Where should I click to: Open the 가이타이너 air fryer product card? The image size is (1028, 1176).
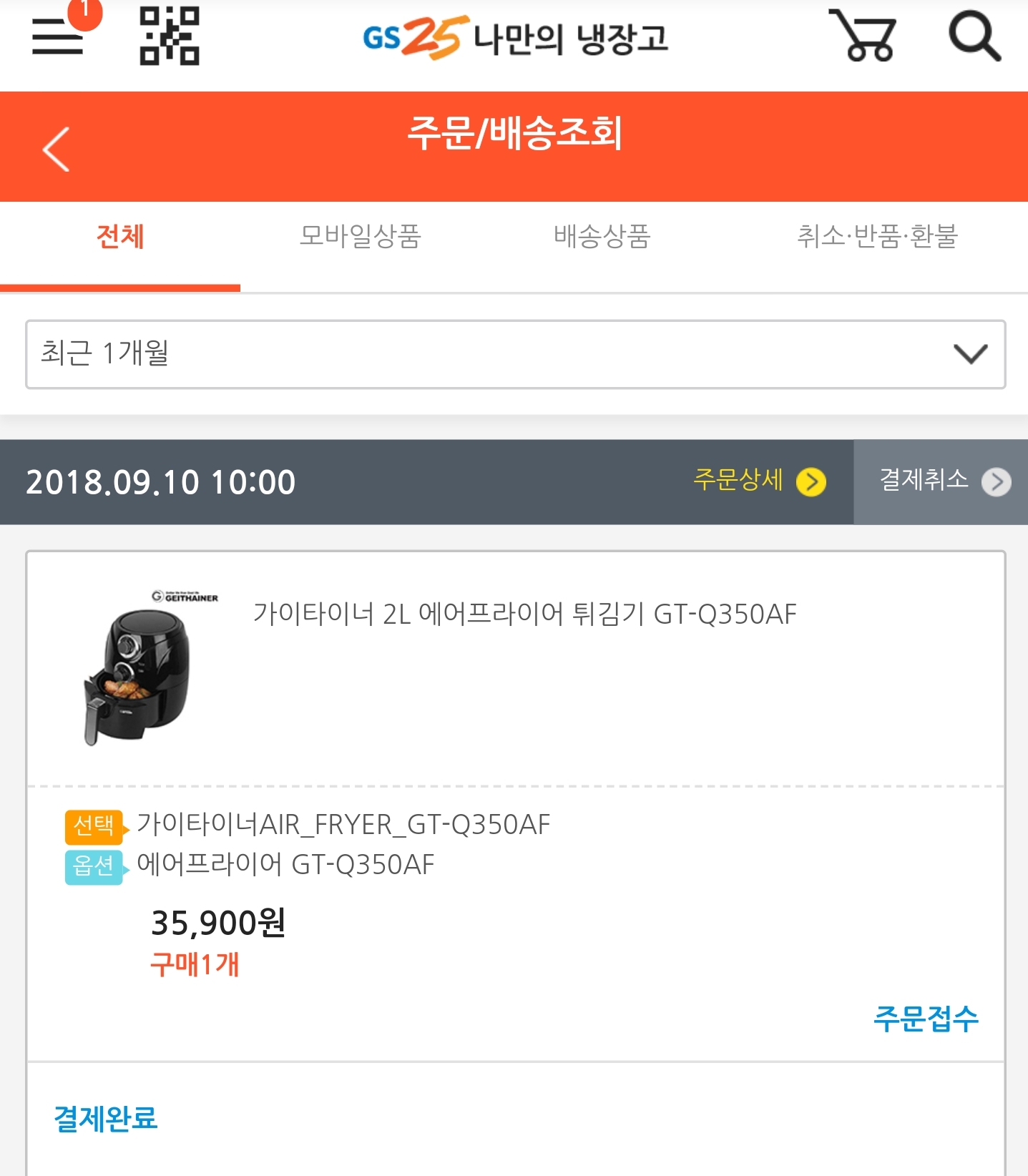pyautogui.click(x=524, y=614)
